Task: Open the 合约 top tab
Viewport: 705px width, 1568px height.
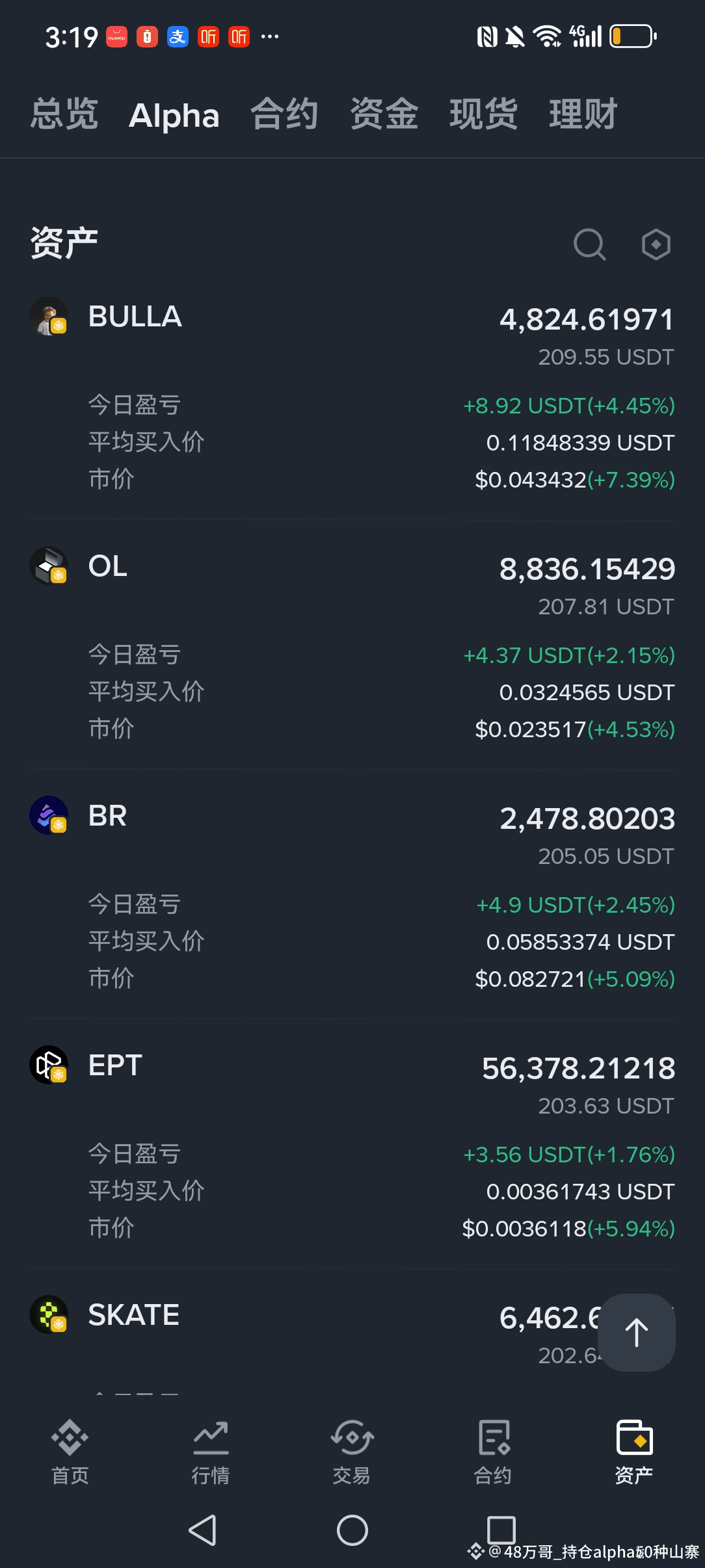Action: click(x=284, y=114)
